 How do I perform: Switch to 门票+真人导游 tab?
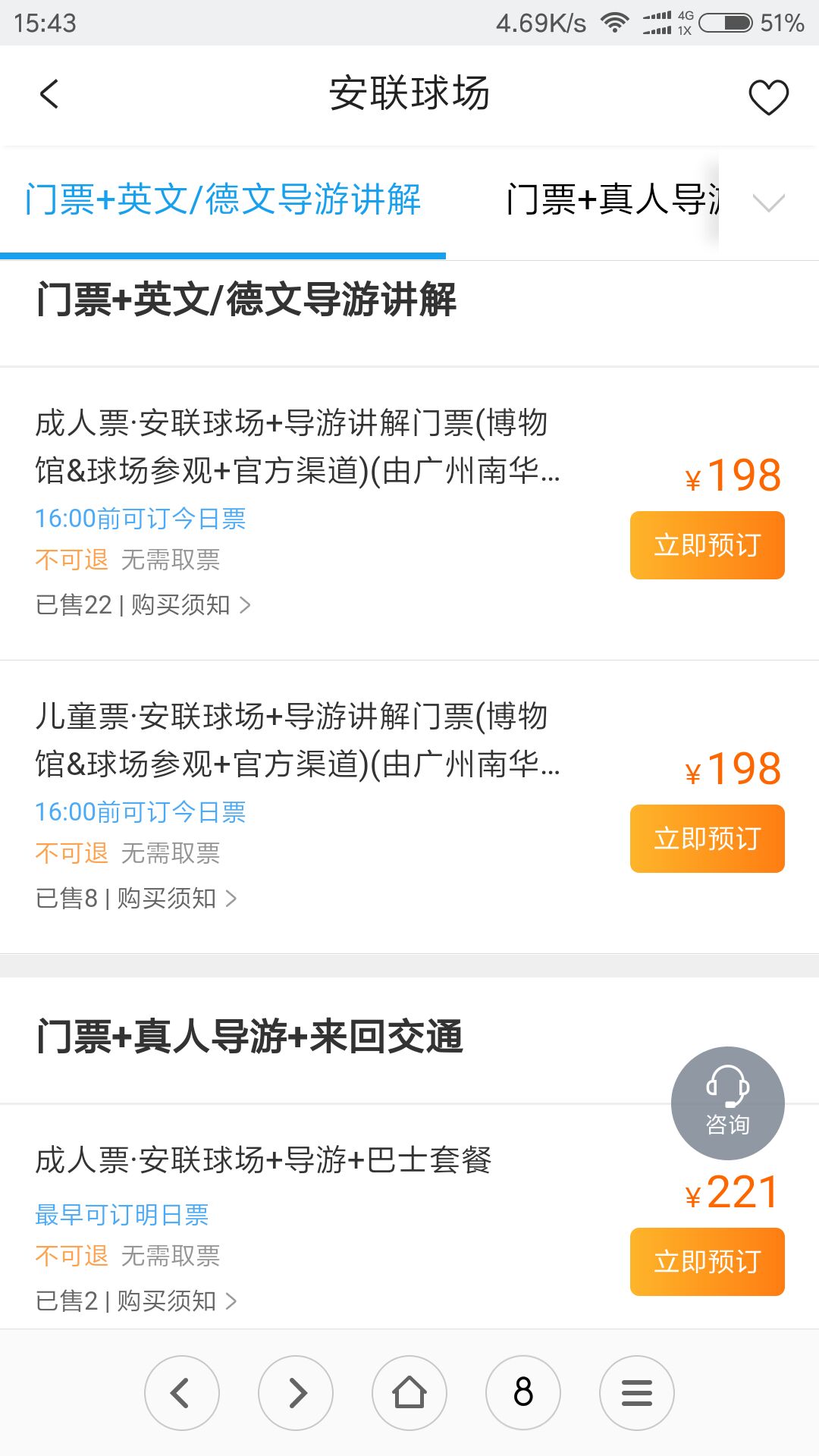click(613, 200)
